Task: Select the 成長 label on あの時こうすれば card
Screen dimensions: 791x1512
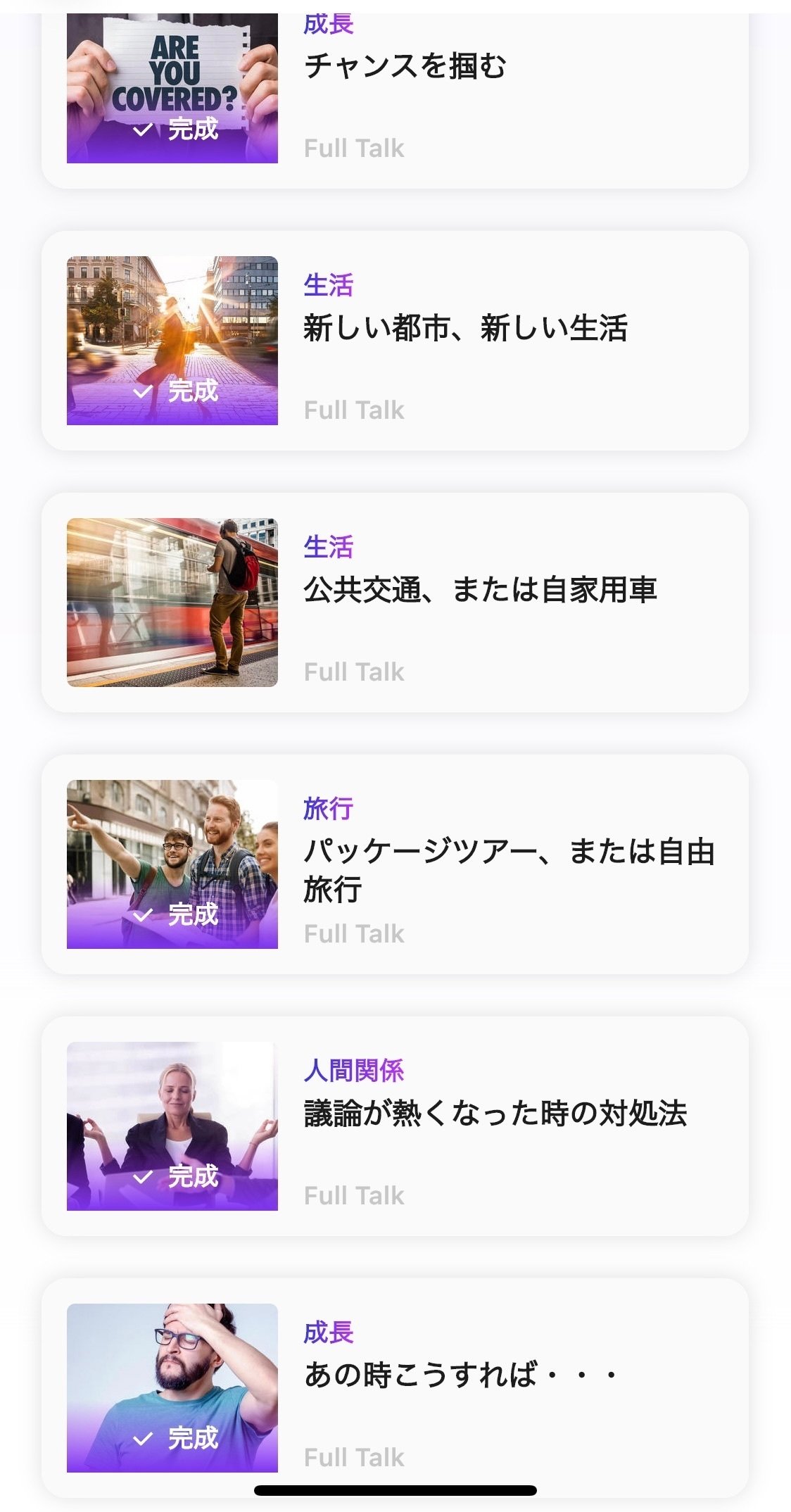Action: [x=330, y=1332]
